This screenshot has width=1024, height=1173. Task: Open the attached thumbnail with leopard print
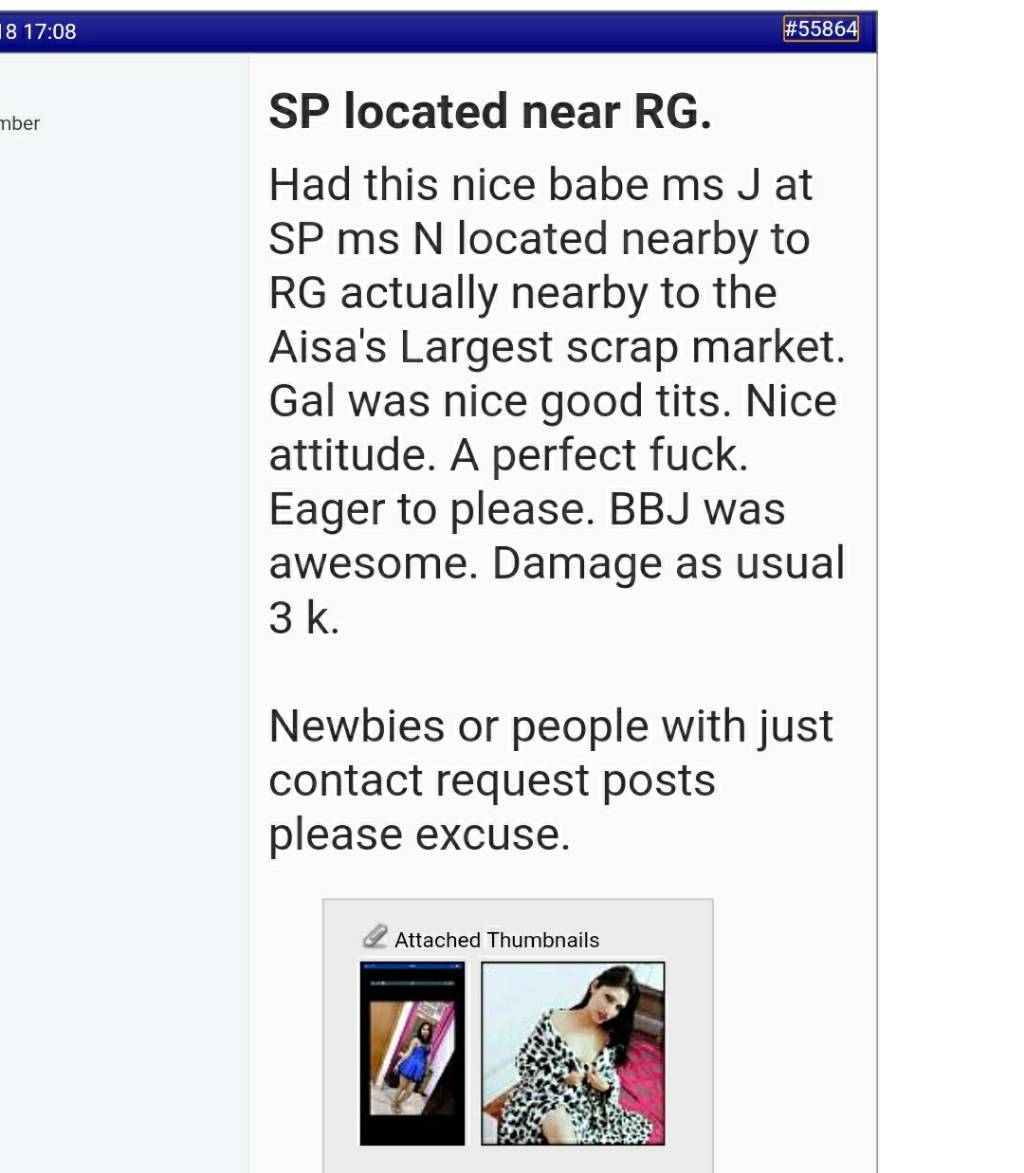573,1053
